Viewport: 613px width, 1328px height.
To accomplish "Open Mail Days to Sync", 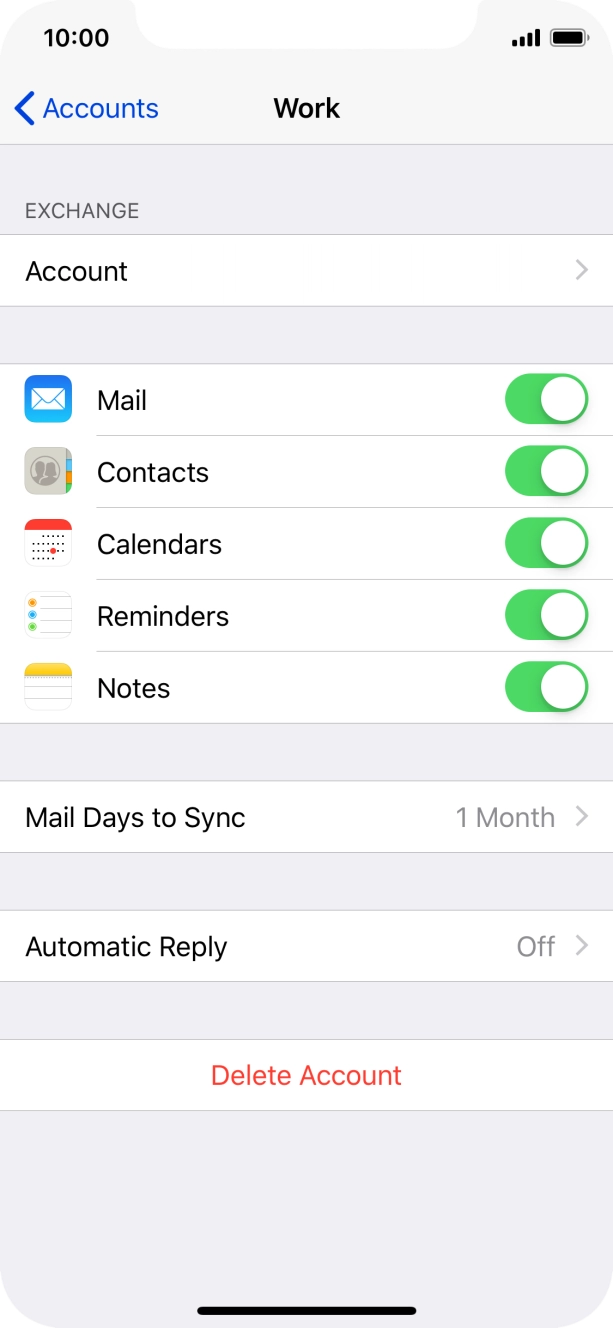I will pyautogui.click(x=306, y=817).
